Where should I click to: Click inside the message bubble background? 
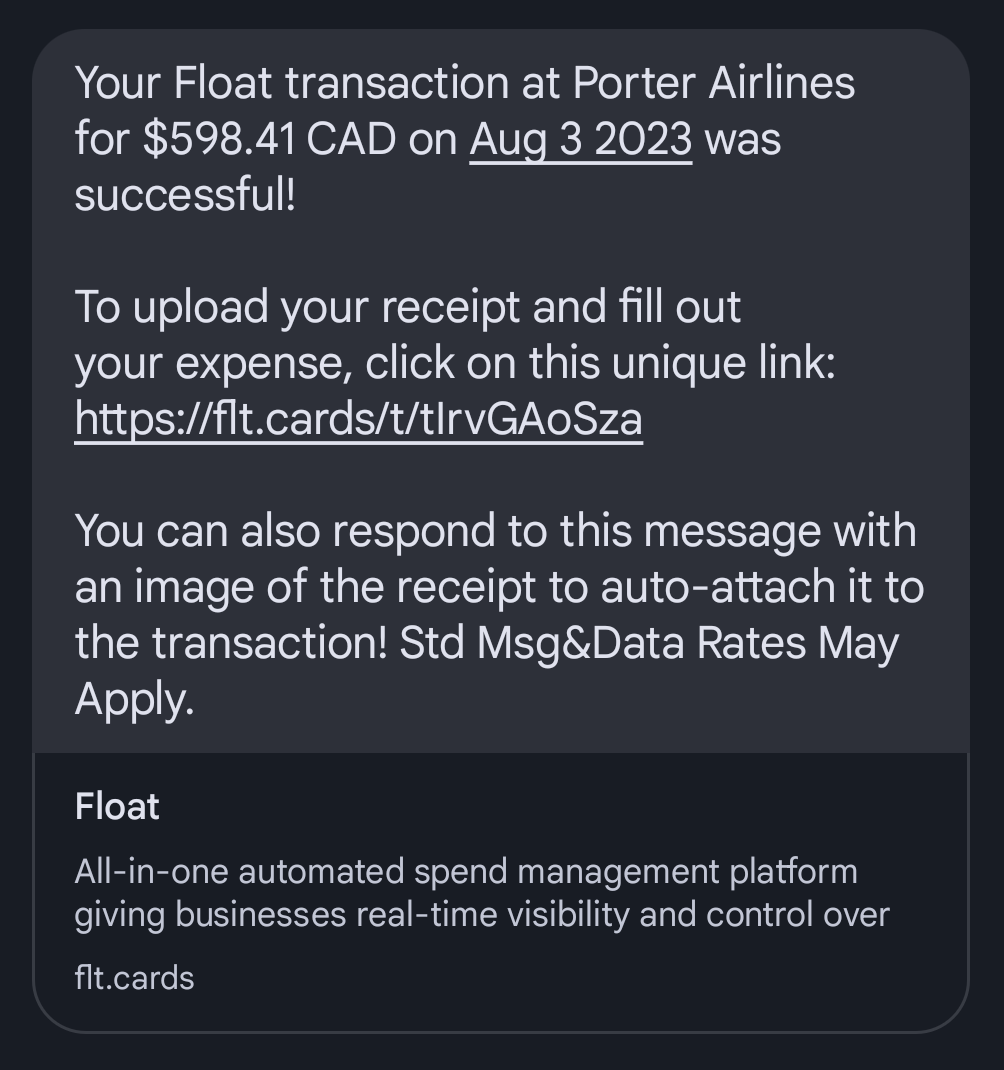(500, 250)
